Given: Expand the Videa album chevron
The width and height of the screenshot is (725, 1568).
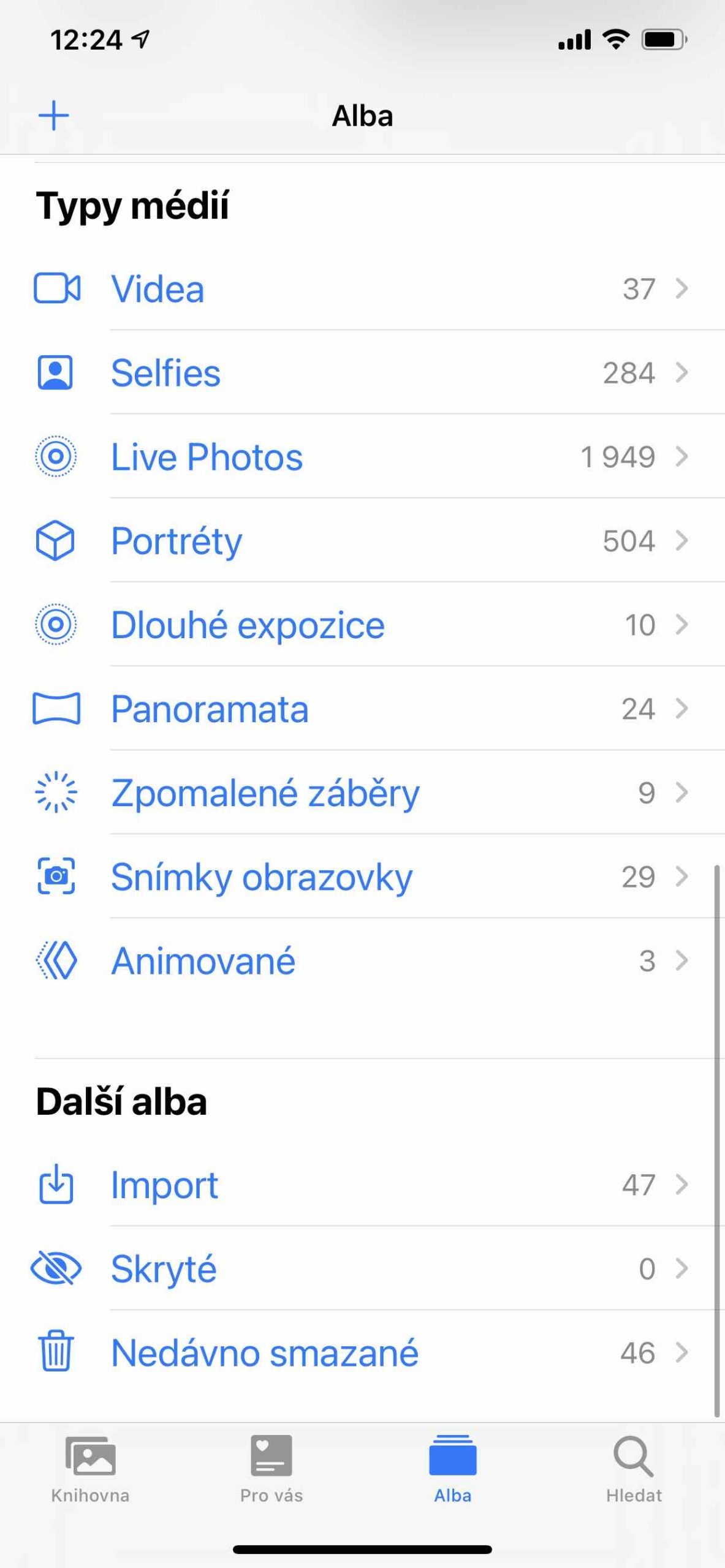Looking at the screenshot, I should coord(682,288).
